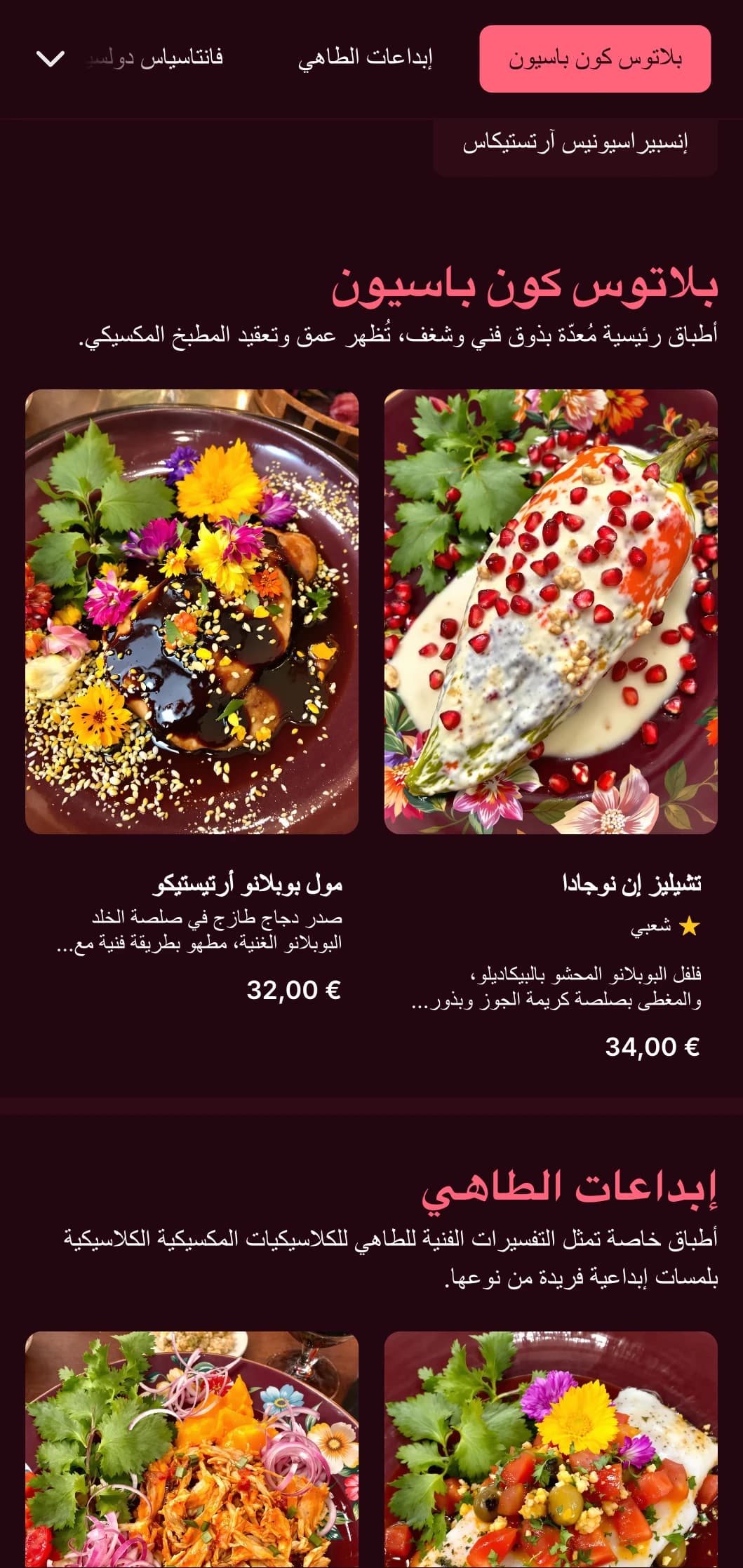Switch to the إبداعات الطاهي tab
This screenshot has width=743, height=1568.
[365, 59]
